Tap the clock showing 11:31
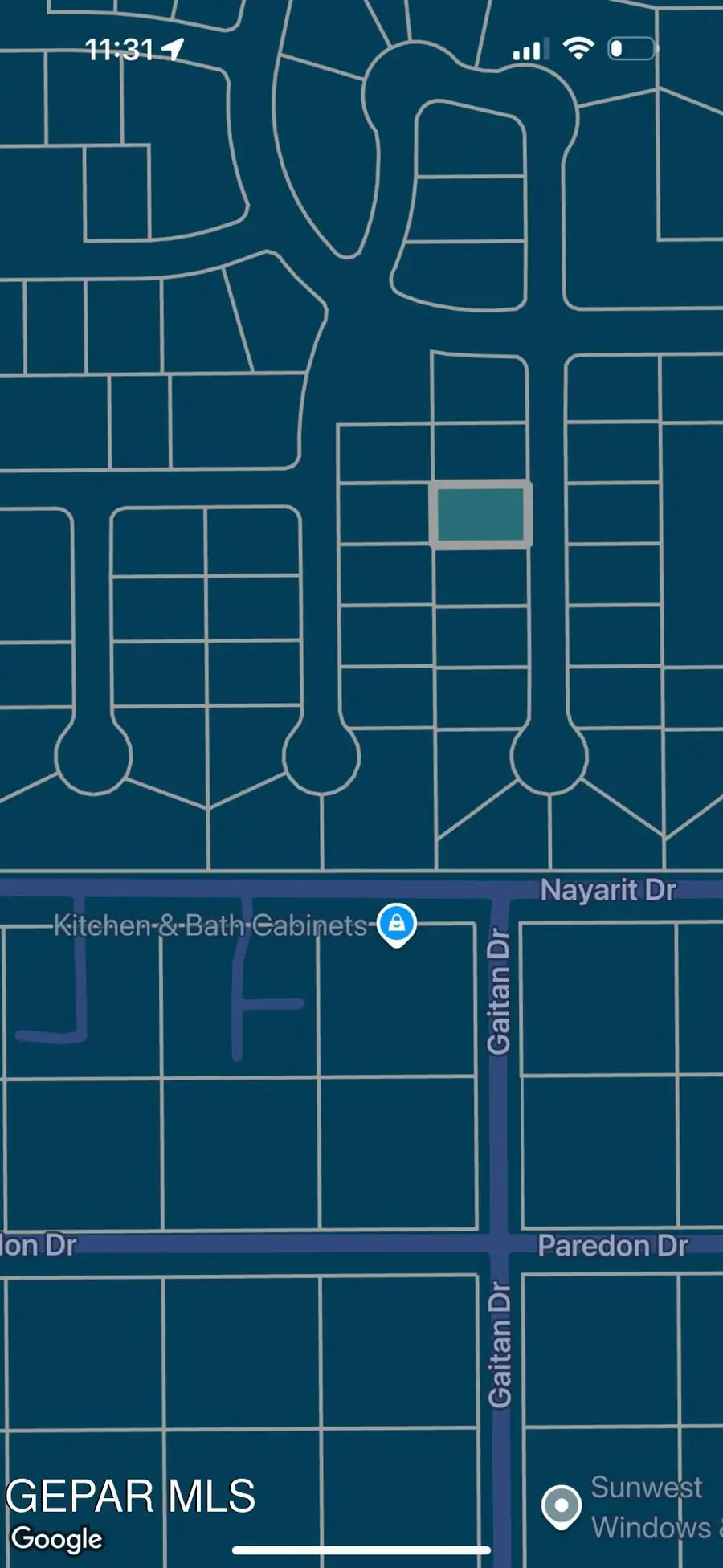 coord(119,48)
